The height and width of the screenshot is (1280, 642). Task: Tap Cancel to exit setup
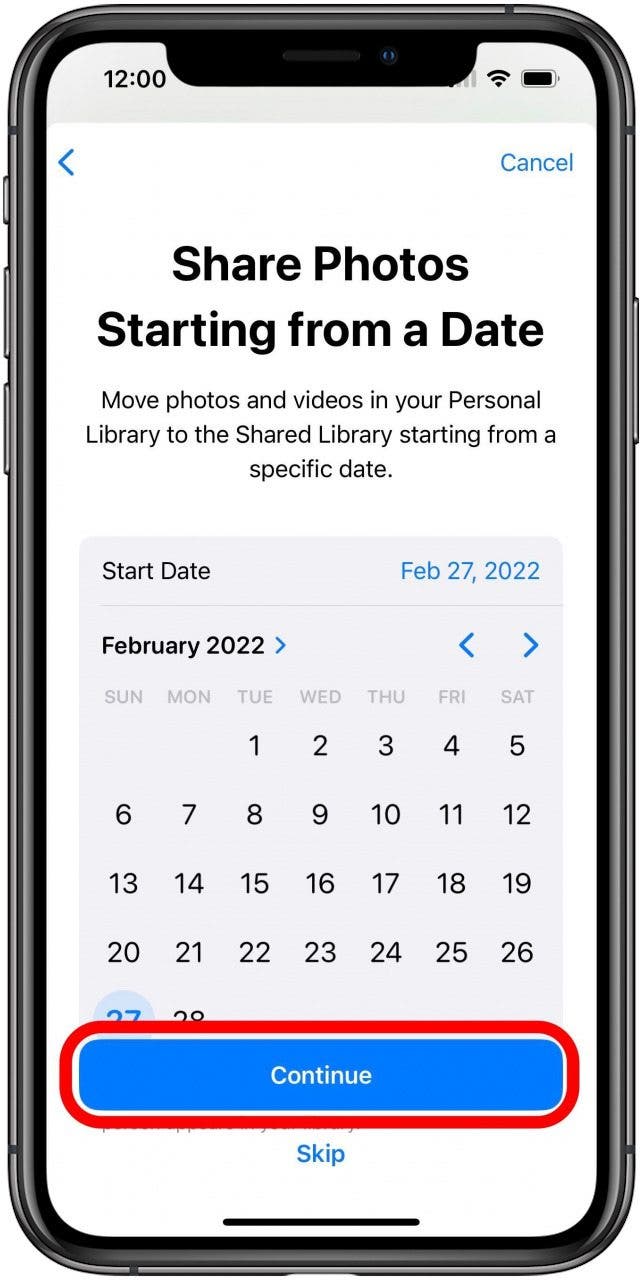click(536, 163)
